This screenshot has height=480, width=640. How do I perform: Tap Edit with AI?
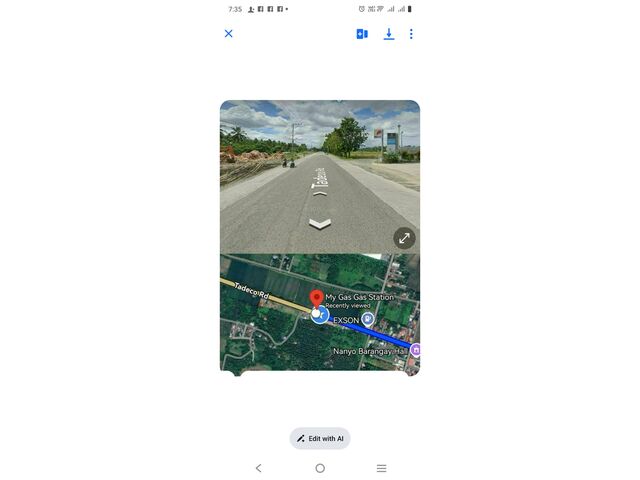tap(320, 438)
